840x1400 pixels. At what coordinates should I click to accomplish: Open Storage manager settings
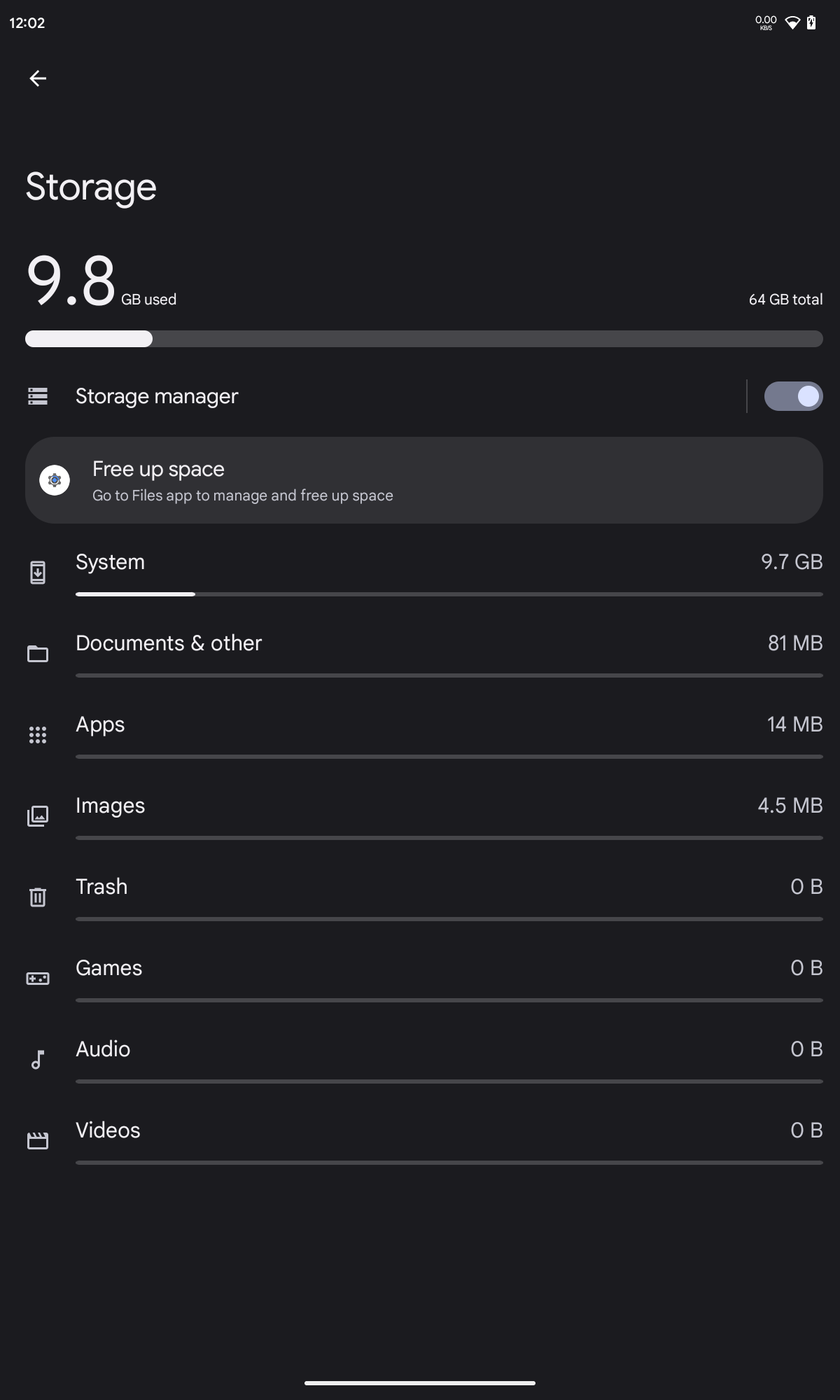[157, 396]
